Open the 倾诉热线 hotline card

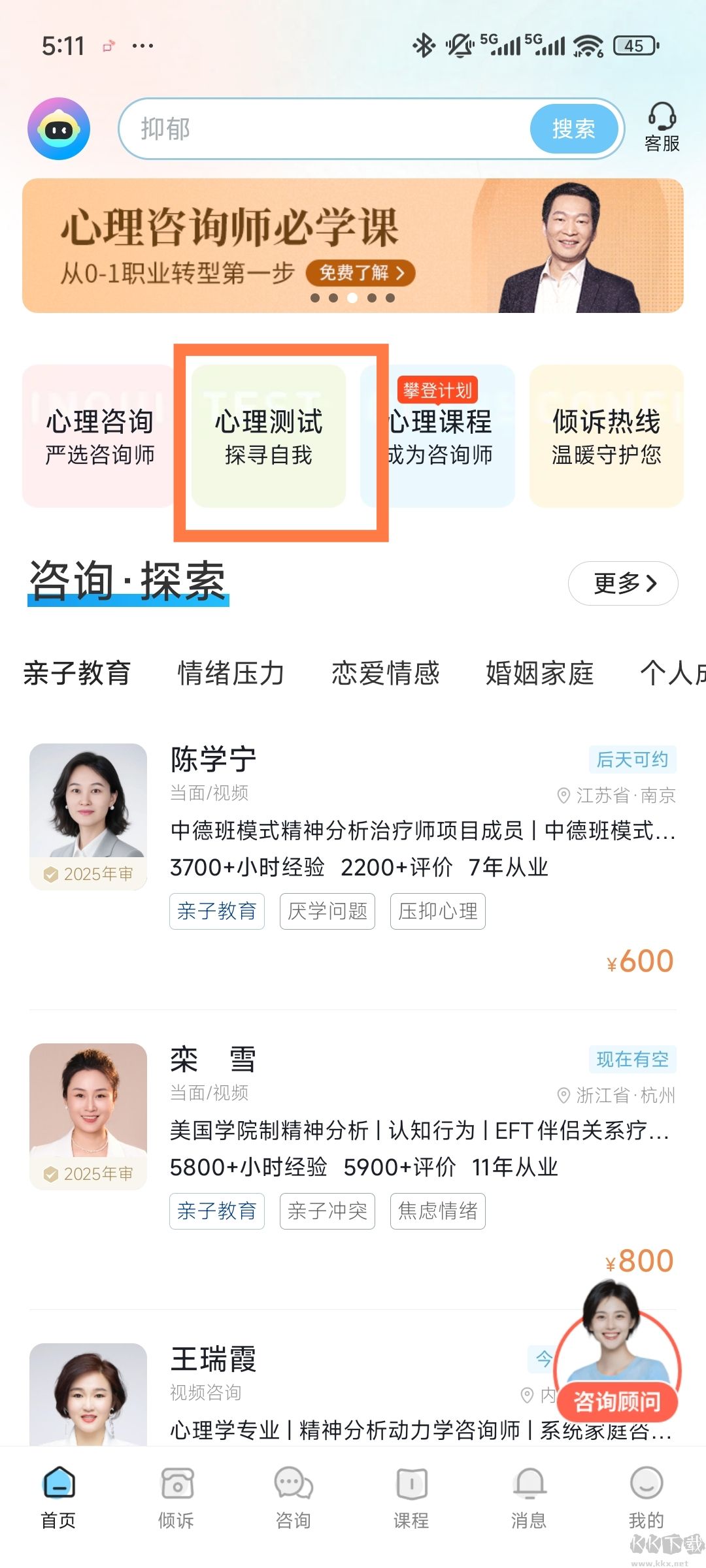click(x=605, y=436)
